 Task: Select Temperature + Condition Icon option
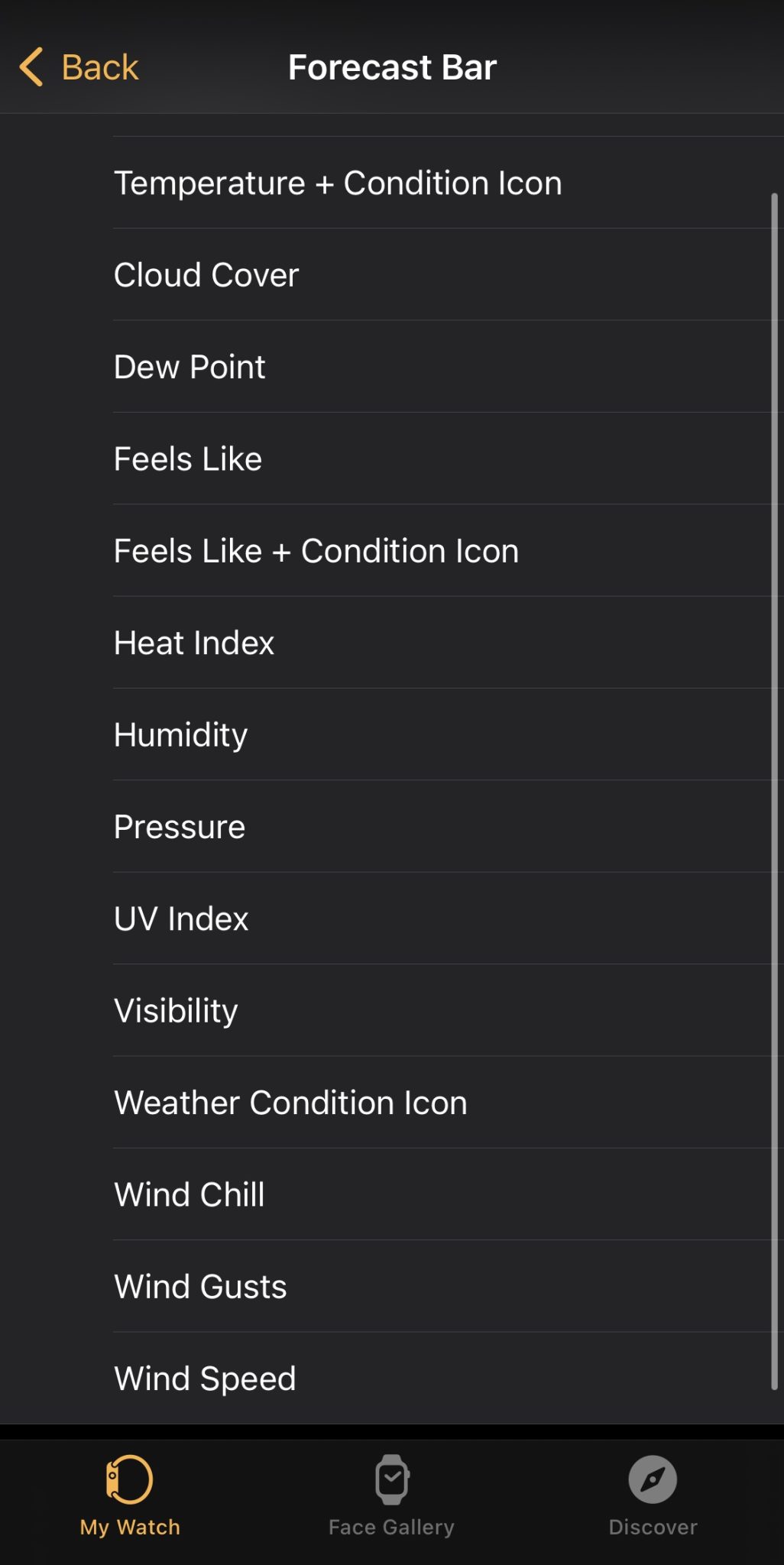coord(338,183)
